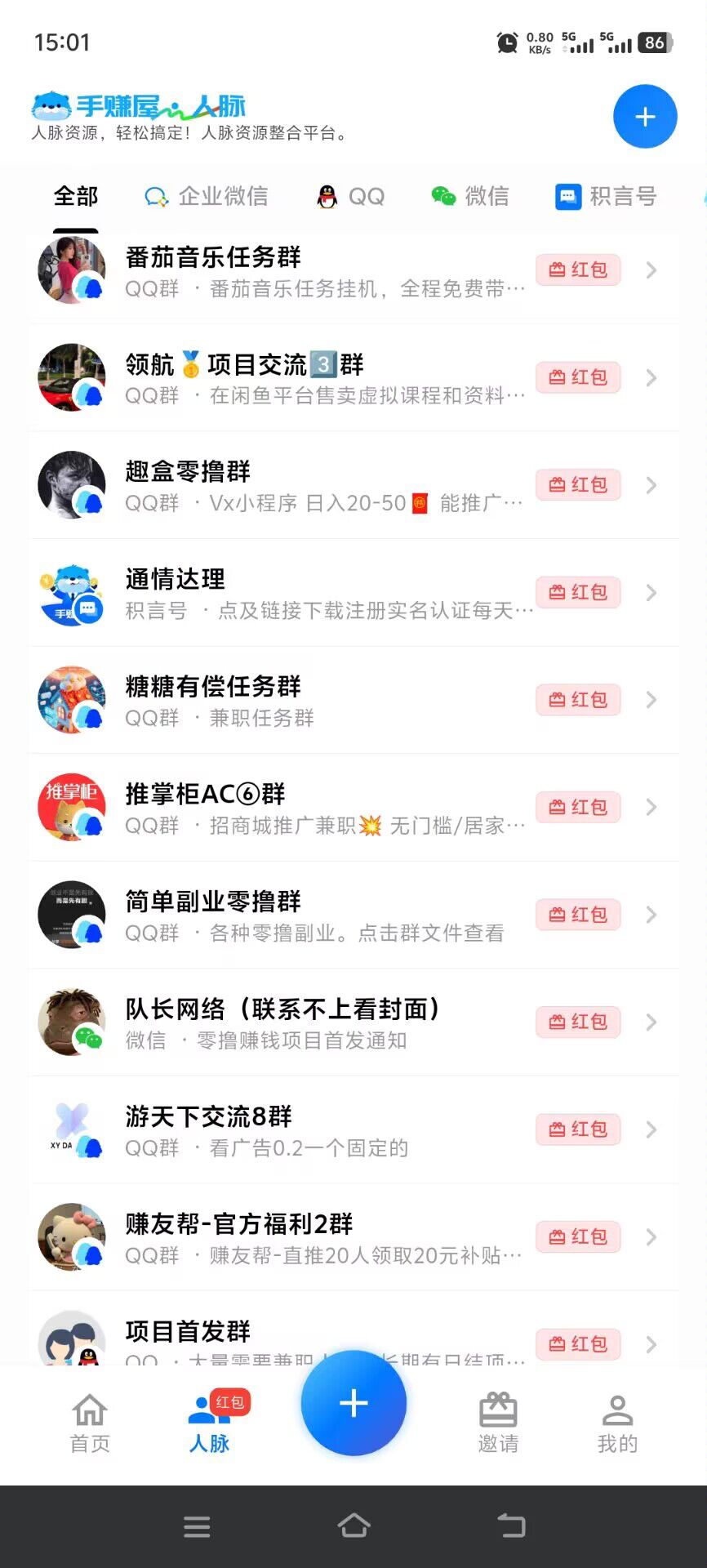Switch to the 全部 tab
This screenshot has width=707, height=1568.
[76, 196]
